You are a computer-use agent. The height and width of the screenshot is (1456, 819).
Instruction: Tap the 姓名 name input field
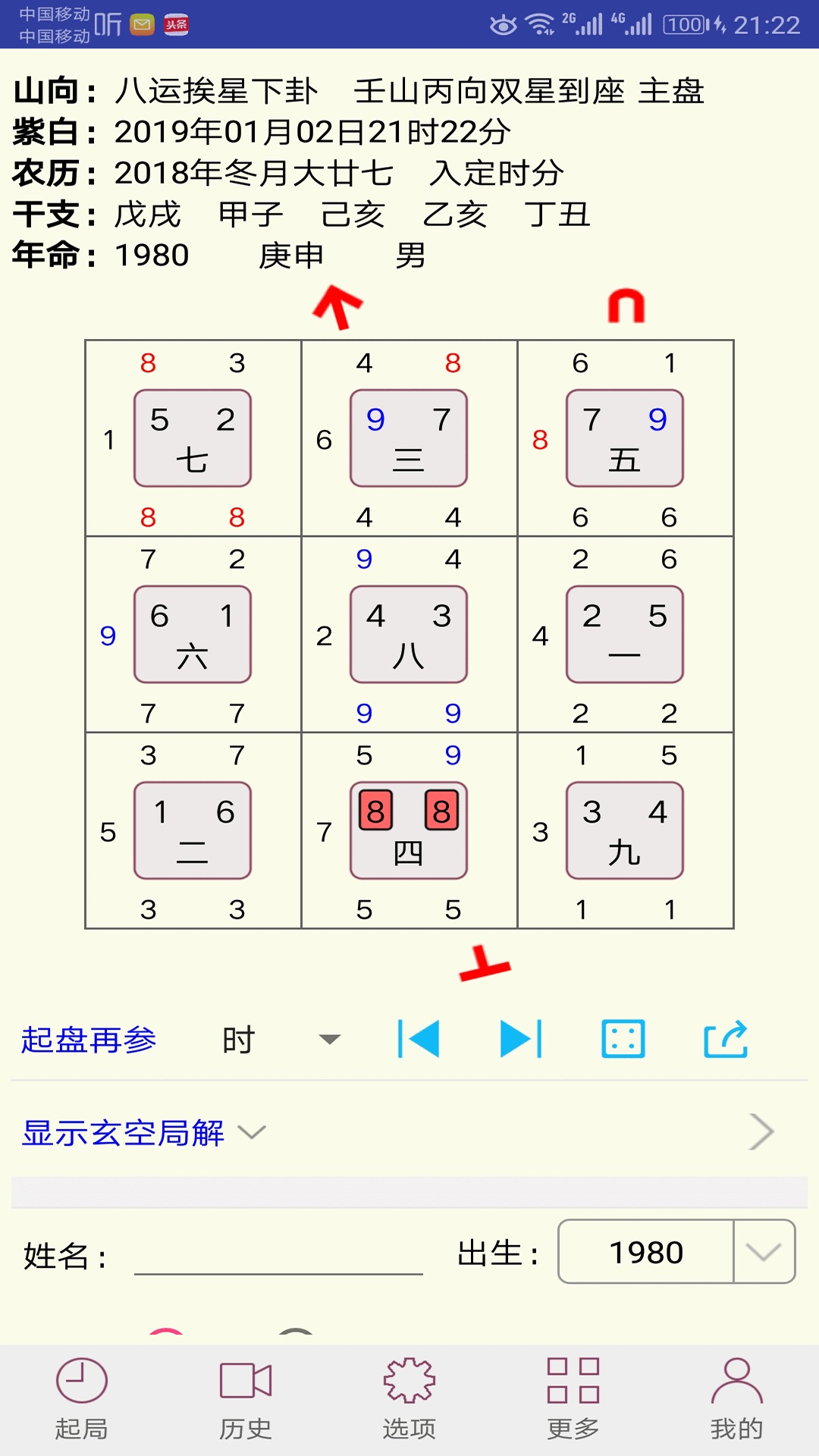[278, 1255]
